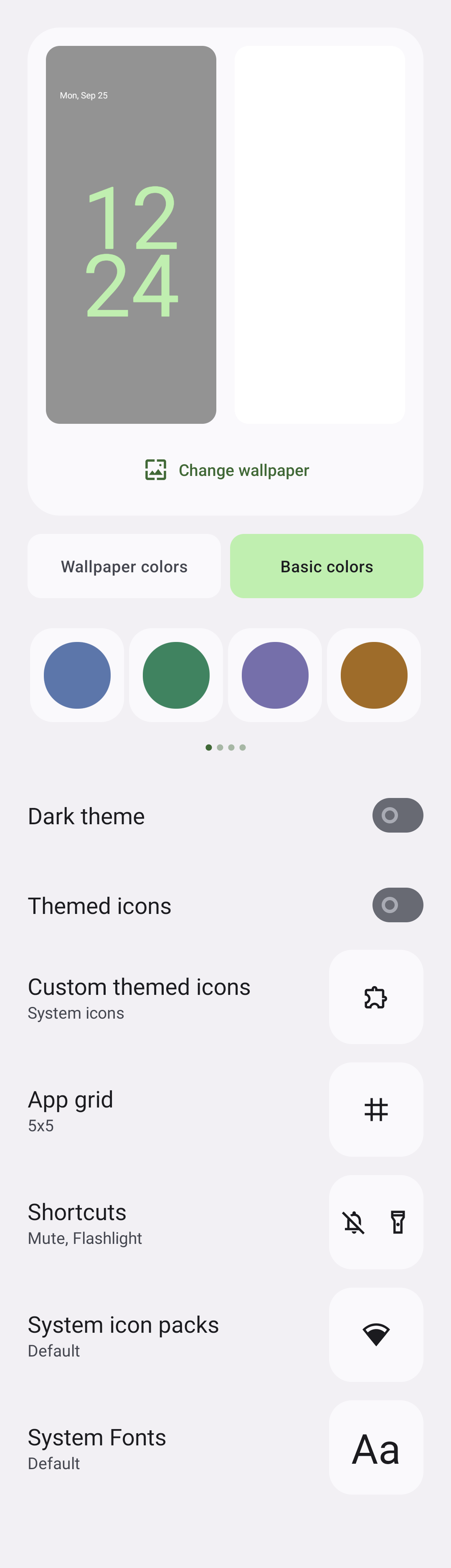Viewport: 451px width, 1568px height.
Task: Apply the orange-brown color swatch
Action: (374, 675)
